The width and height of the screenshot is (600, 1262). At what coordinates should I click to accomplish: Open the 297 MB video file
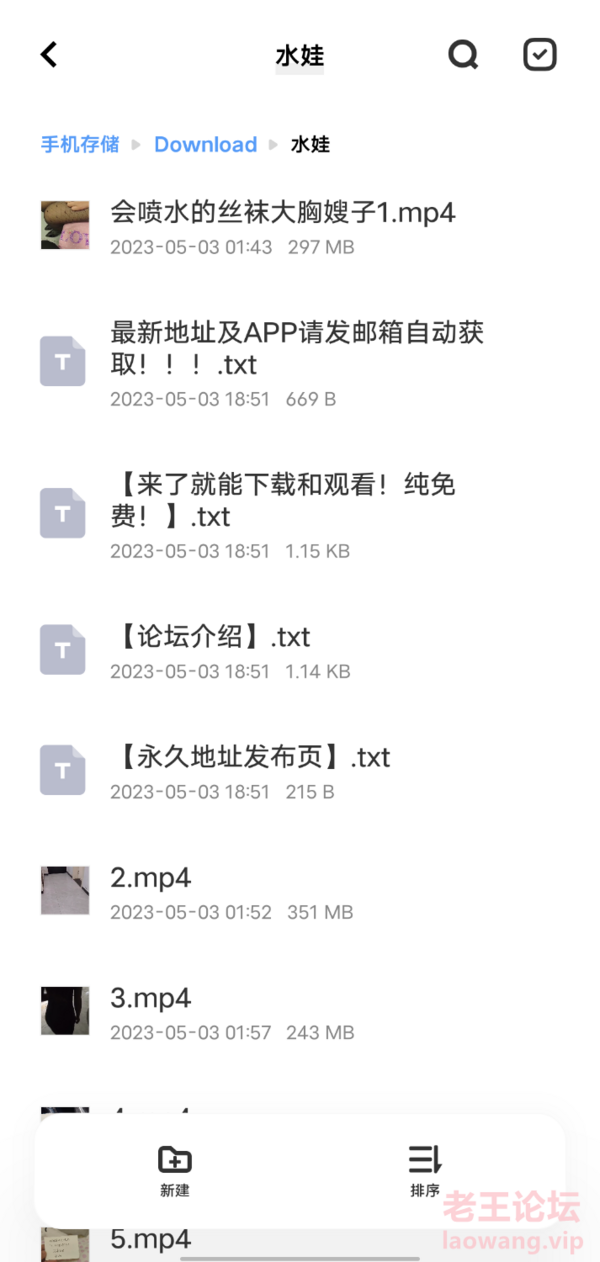click(x=282, y=225)
